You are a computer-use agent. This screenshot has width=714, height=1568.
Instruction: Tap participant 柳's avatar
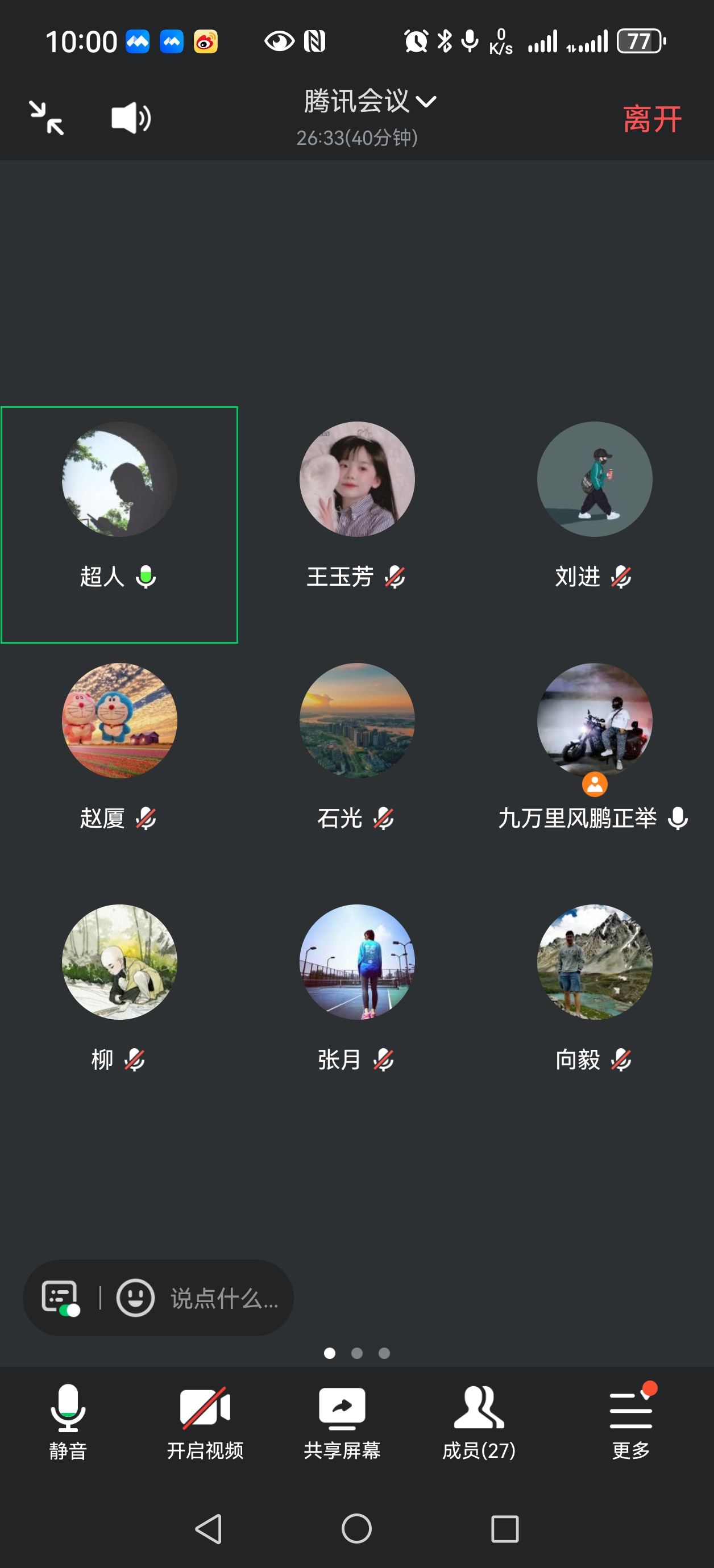[119, 962]
